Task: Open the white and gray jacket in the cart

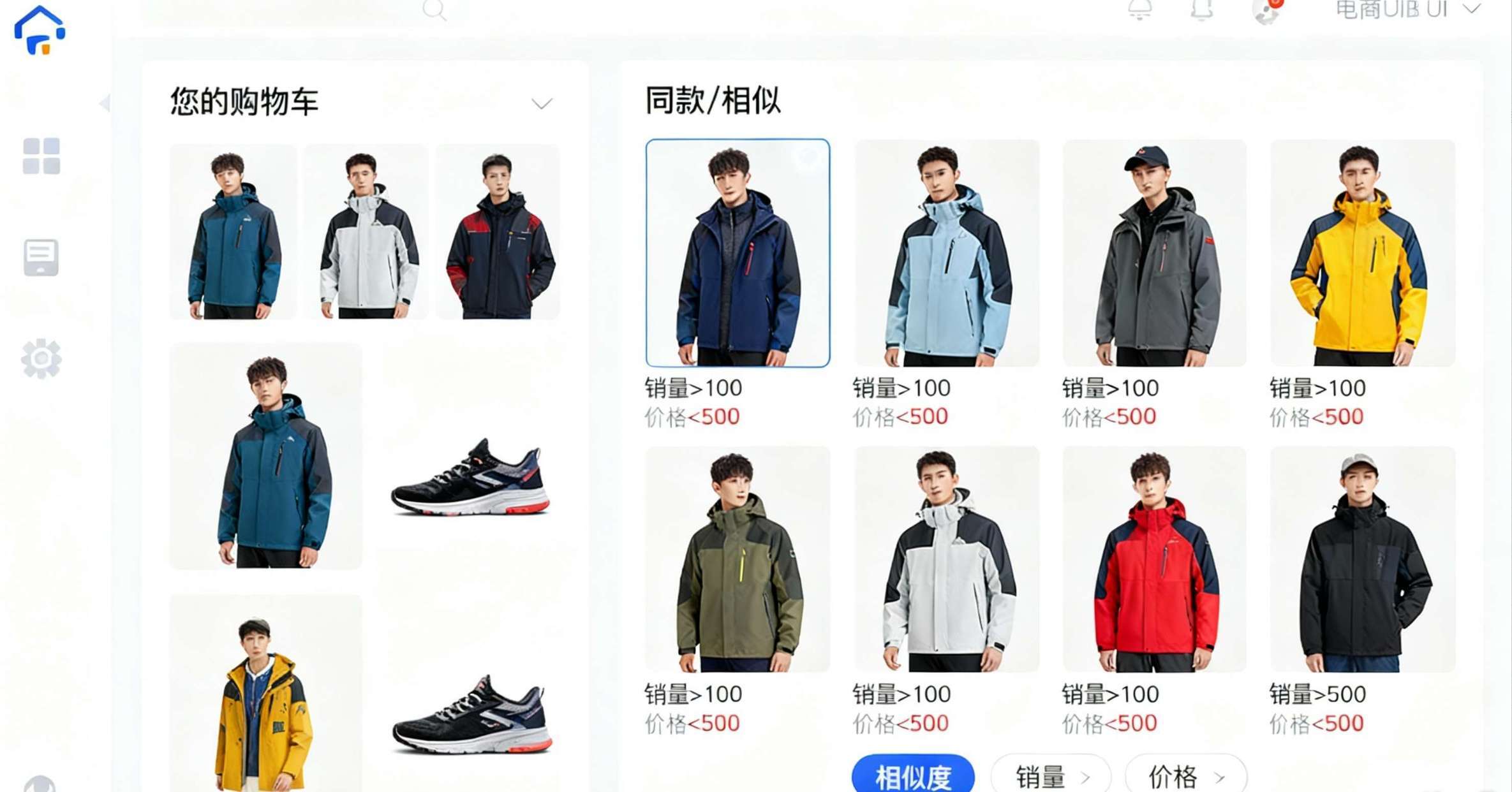Action: click(366, 232)
